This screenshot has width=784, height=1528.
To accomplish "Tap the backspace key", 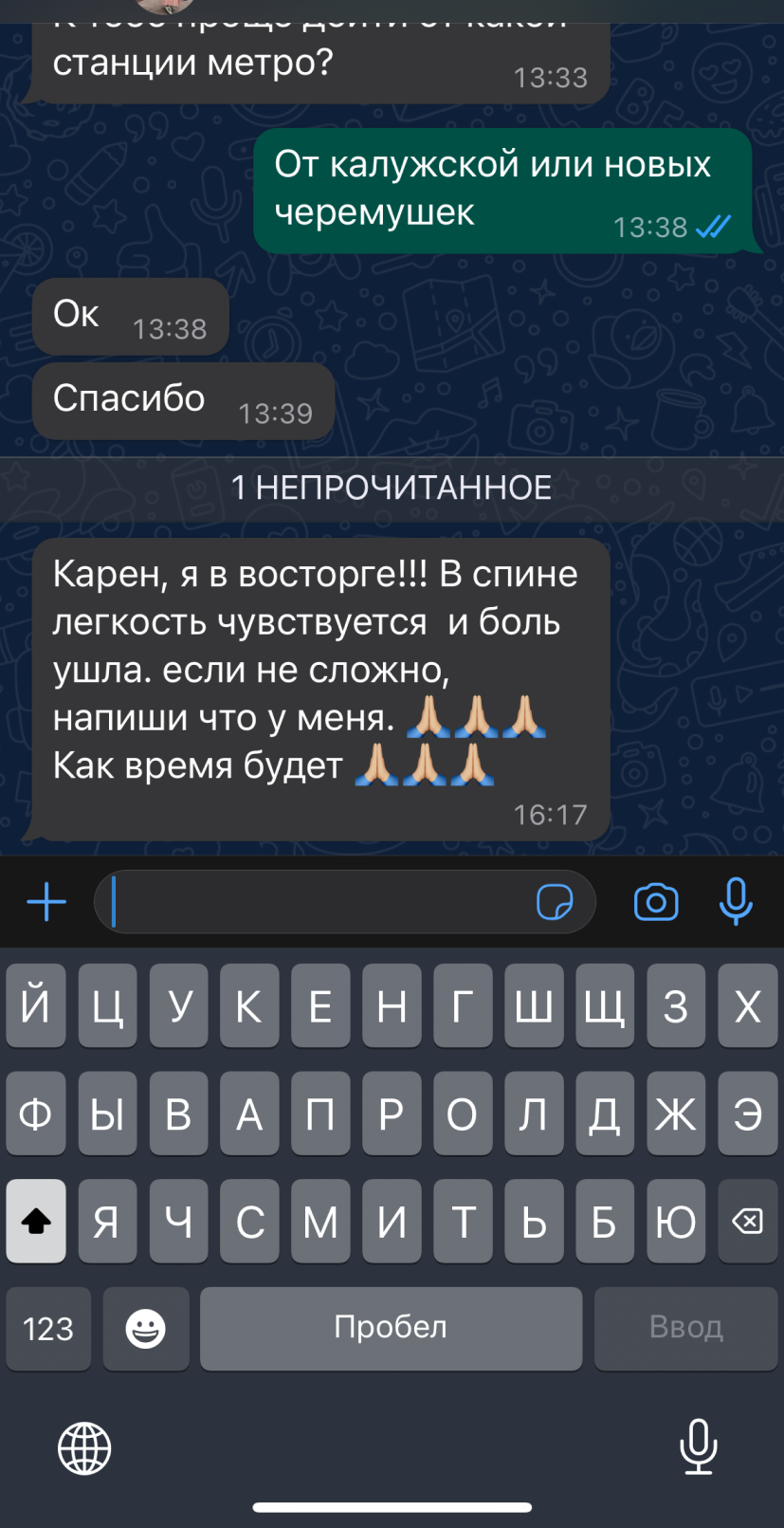I will (747, 1221).
